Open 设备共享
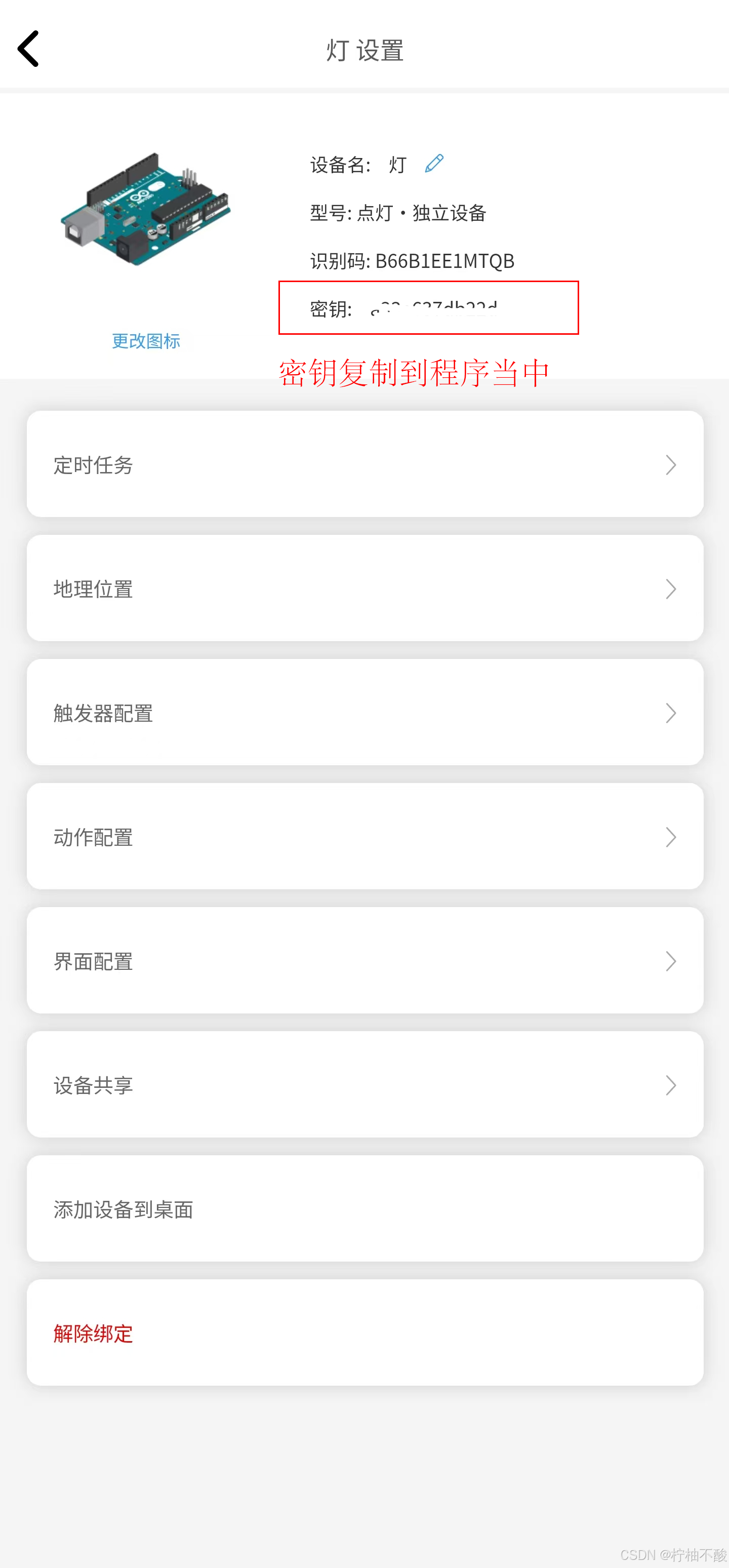The image size is (729, 1568). tap(365, 1085)
